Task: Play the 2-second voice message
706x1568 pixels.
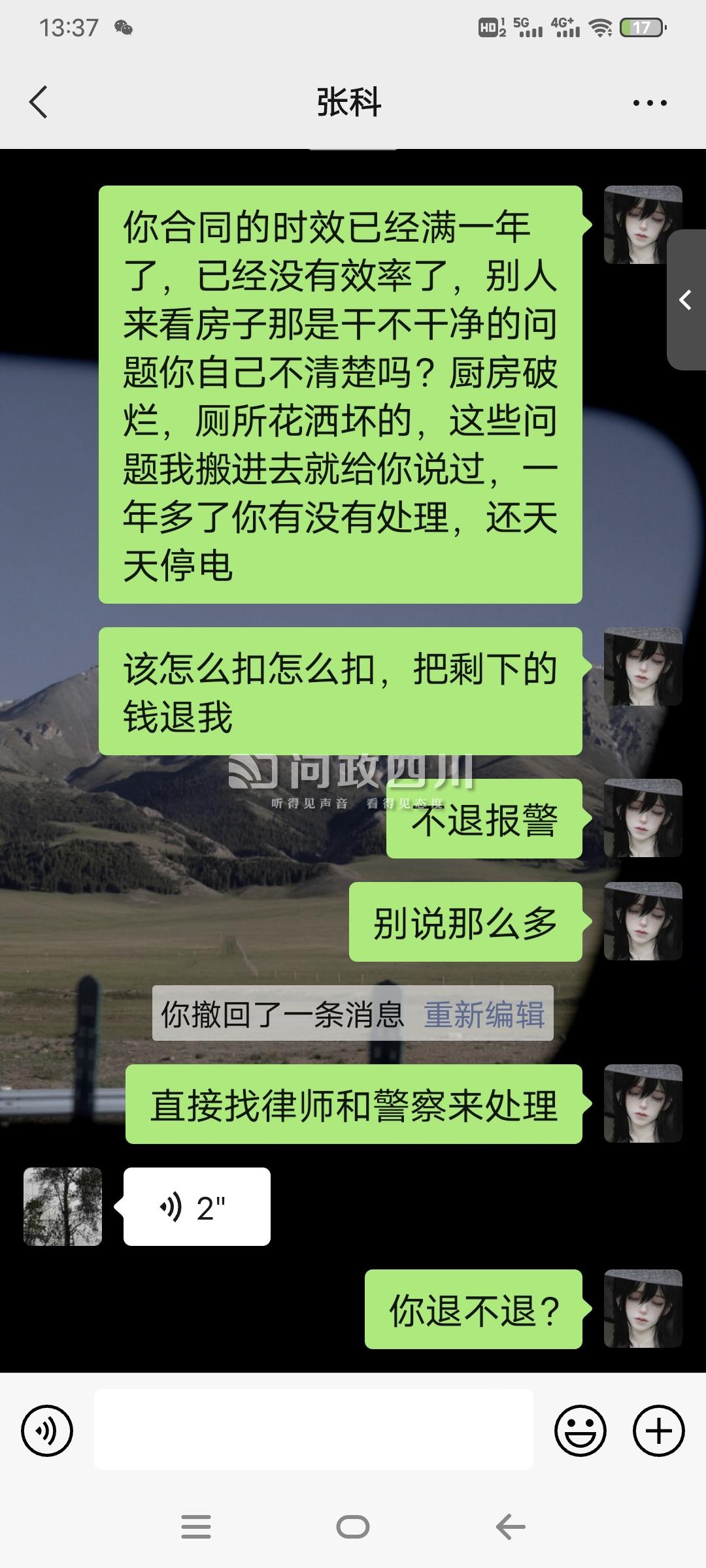Action: pos(197,1207)
